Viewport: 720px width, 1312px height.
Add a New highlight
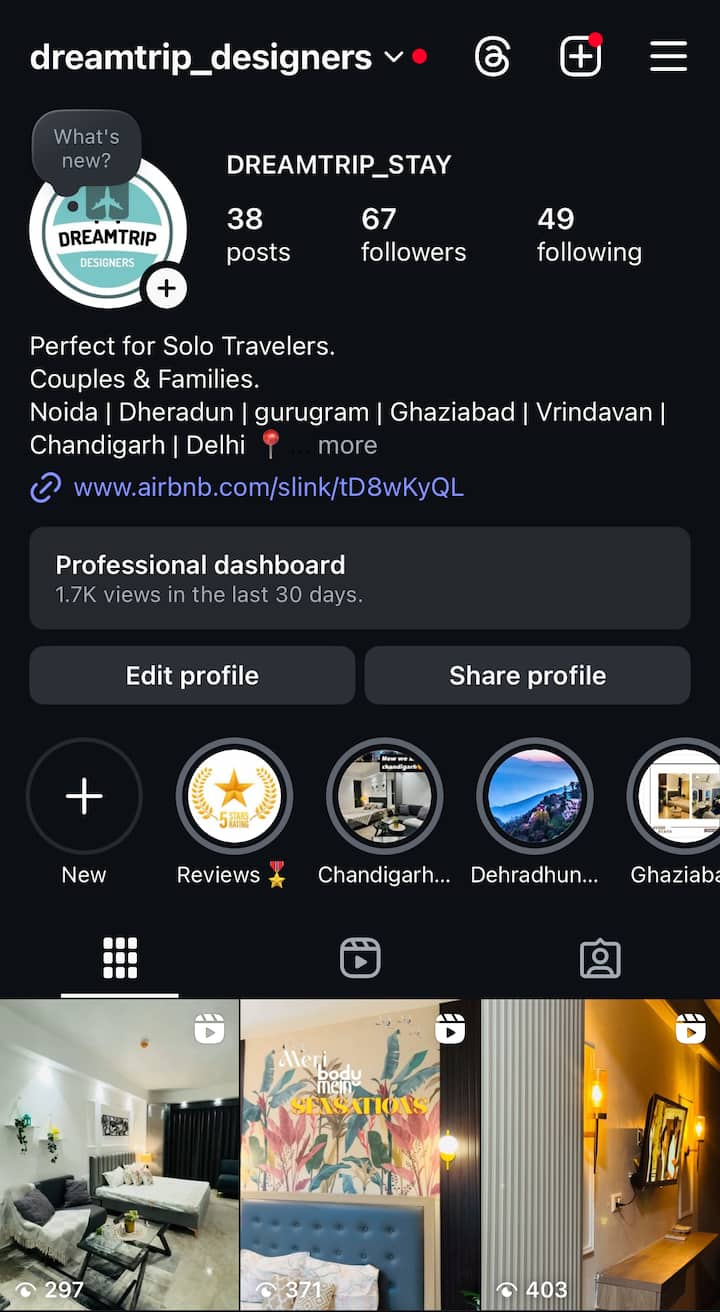[84, 797]
